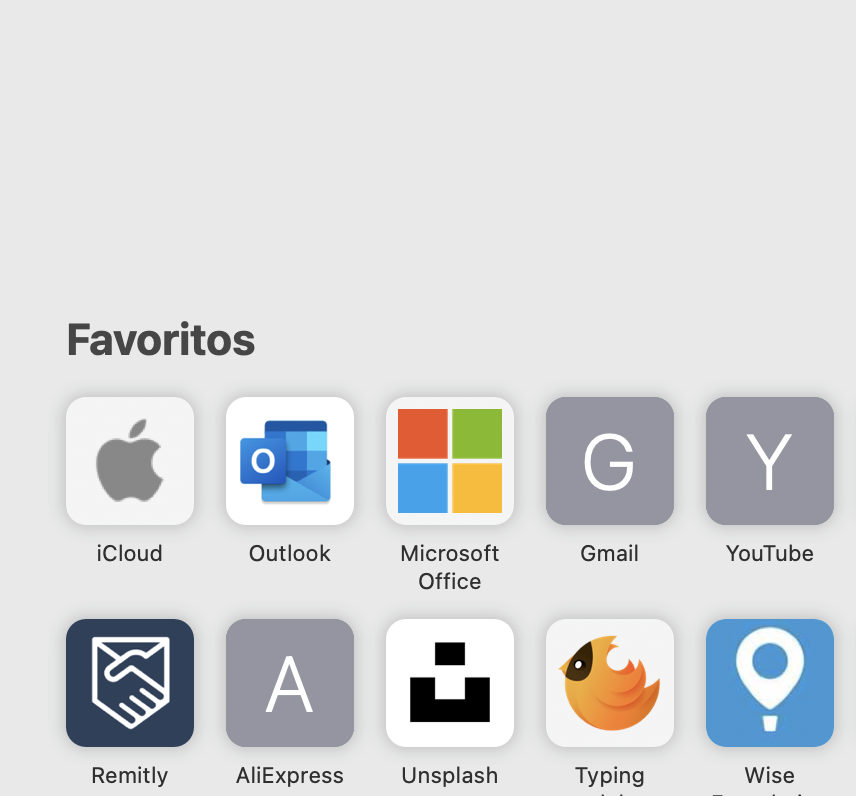Open the Wise favorite
This screenshot has width=856, height=796.
click(770, 683)
